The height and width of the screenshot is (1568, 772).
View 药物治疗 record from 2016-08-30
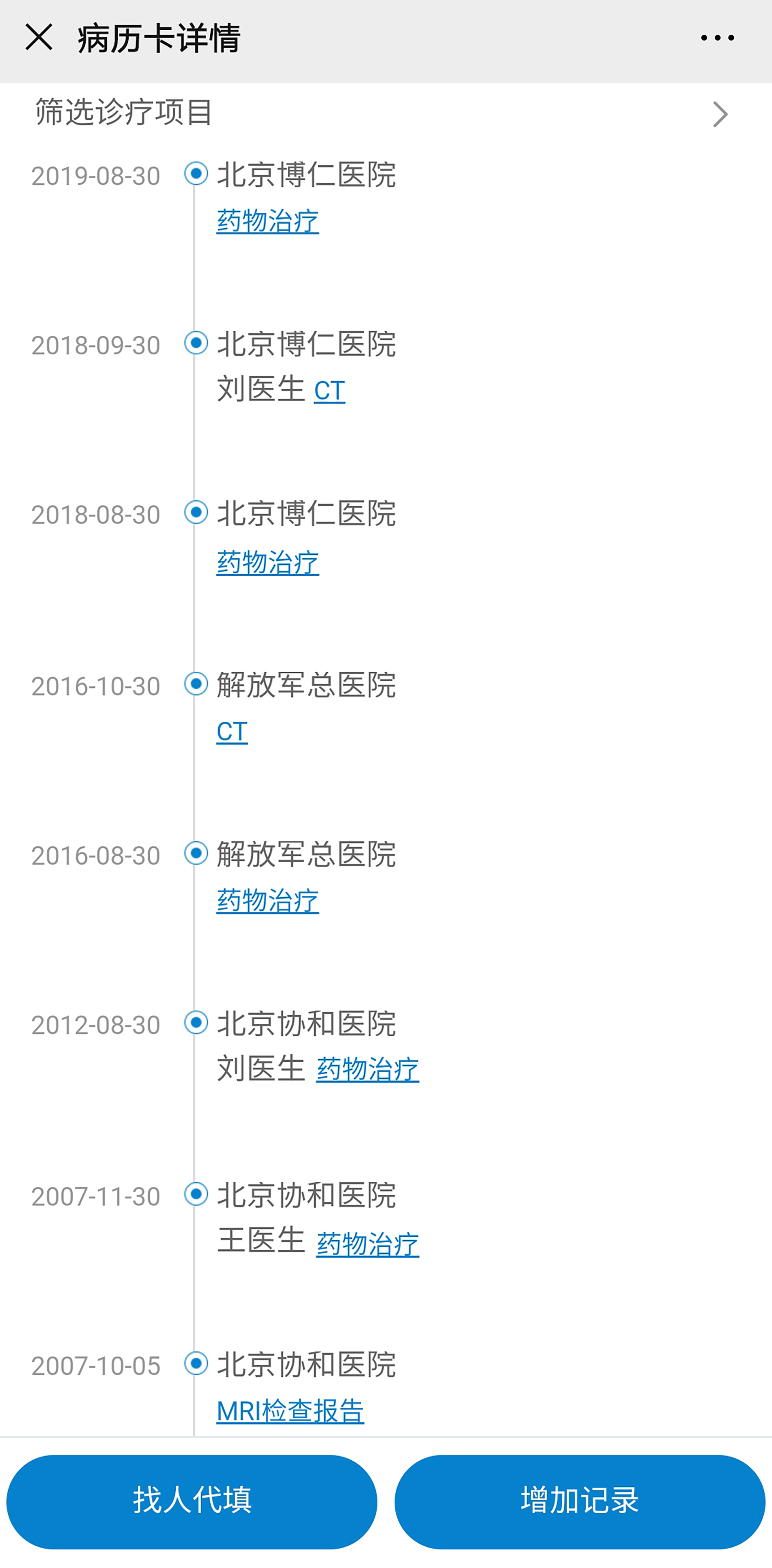pos(267,900)
